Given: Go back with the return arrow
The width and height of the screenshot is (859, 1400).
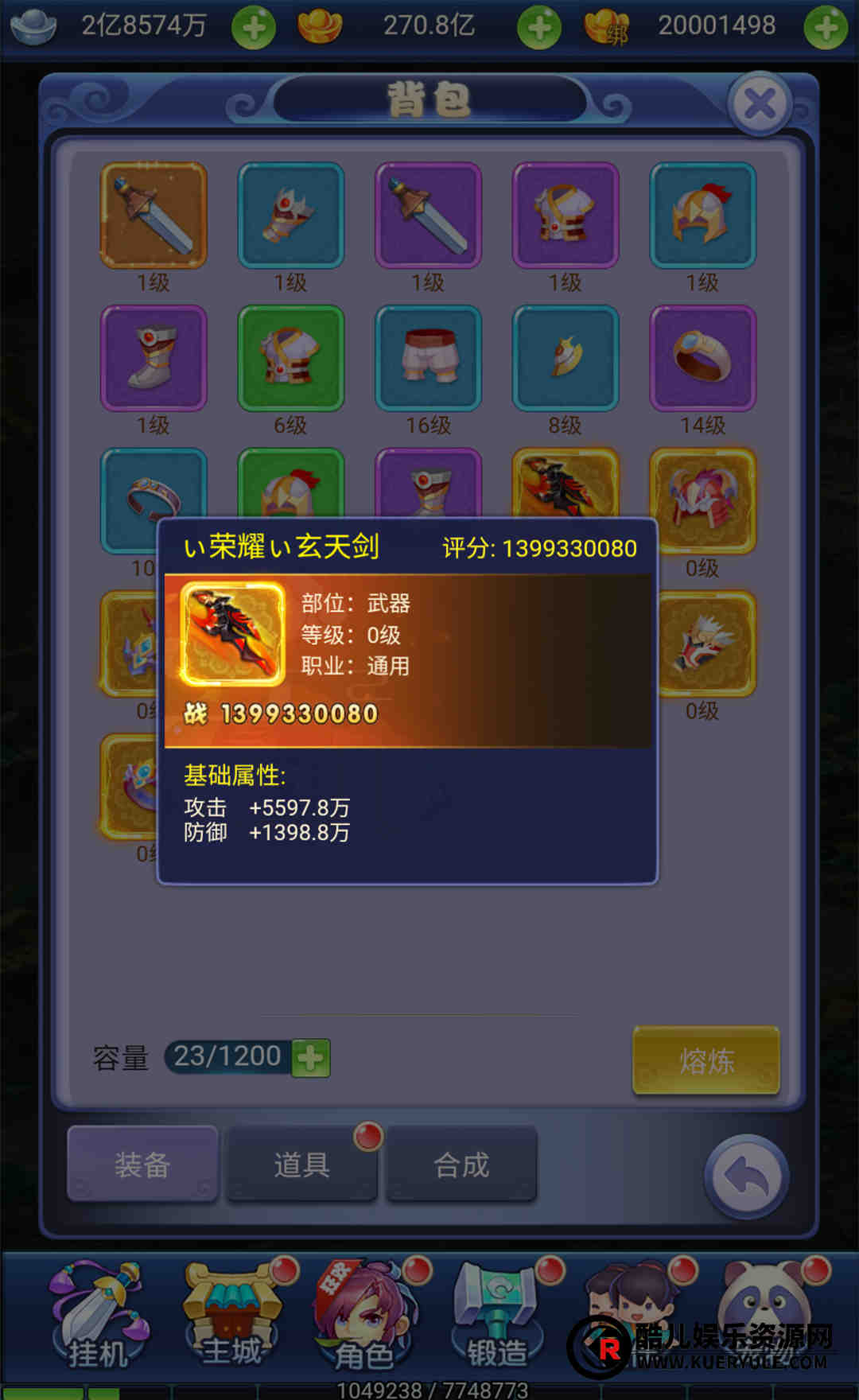Looking at the screenshot, I should click(x=746, y=1177).
